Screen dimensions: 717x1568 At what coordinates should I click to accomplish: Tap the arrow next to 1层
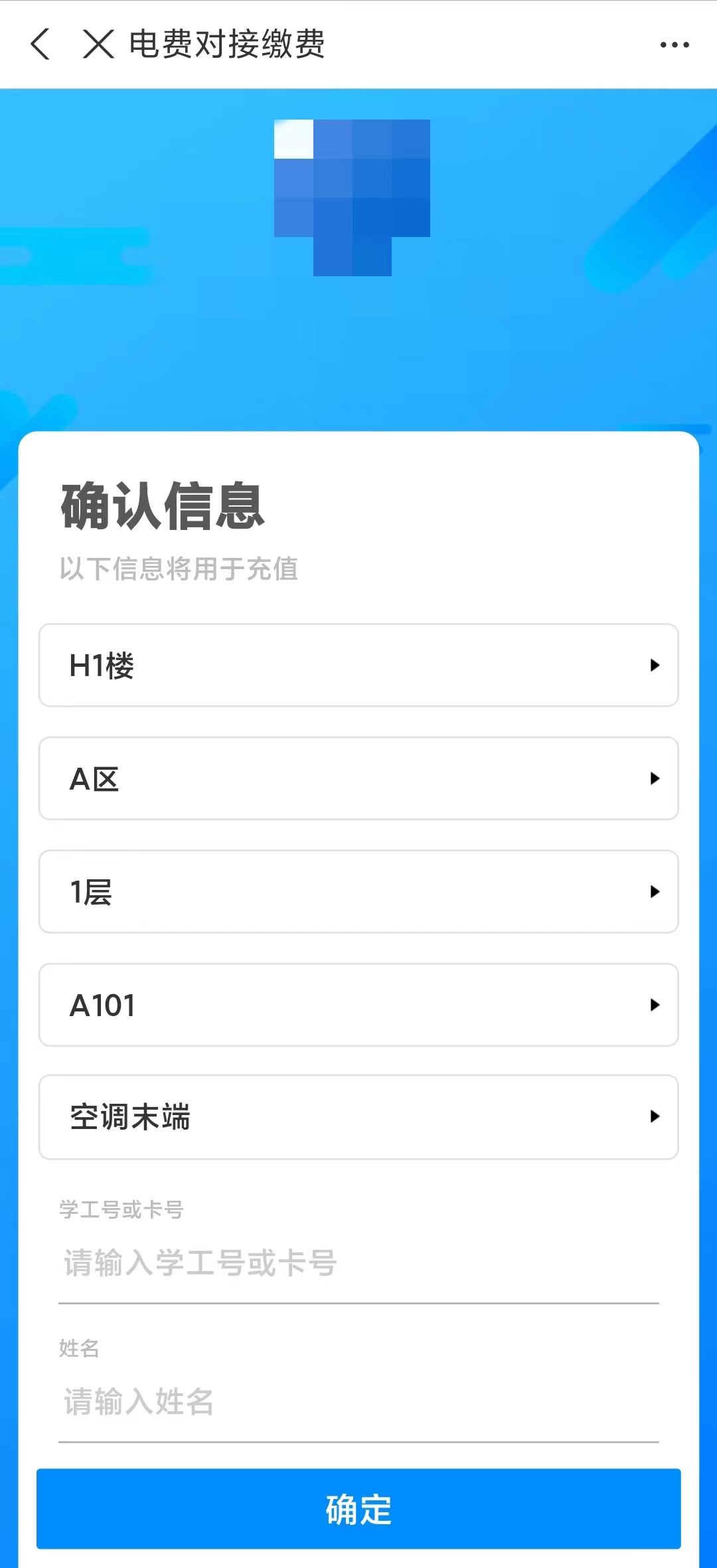(656, 891)
